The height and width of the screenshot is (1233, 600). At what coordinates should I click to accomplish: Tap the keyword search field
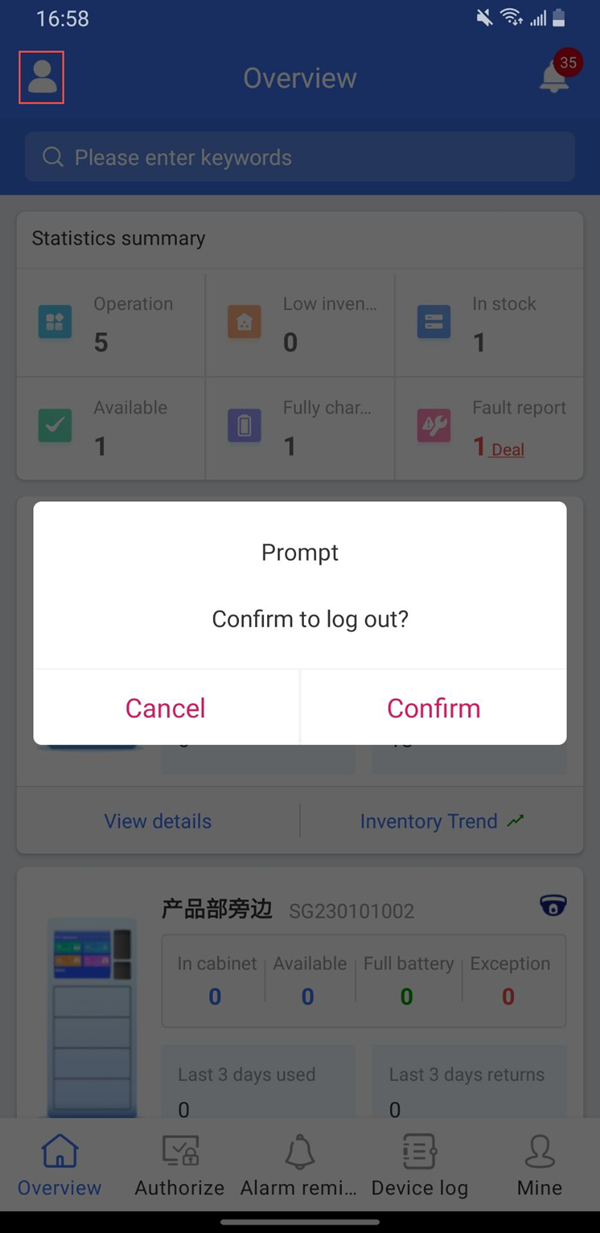pos(300,158)
